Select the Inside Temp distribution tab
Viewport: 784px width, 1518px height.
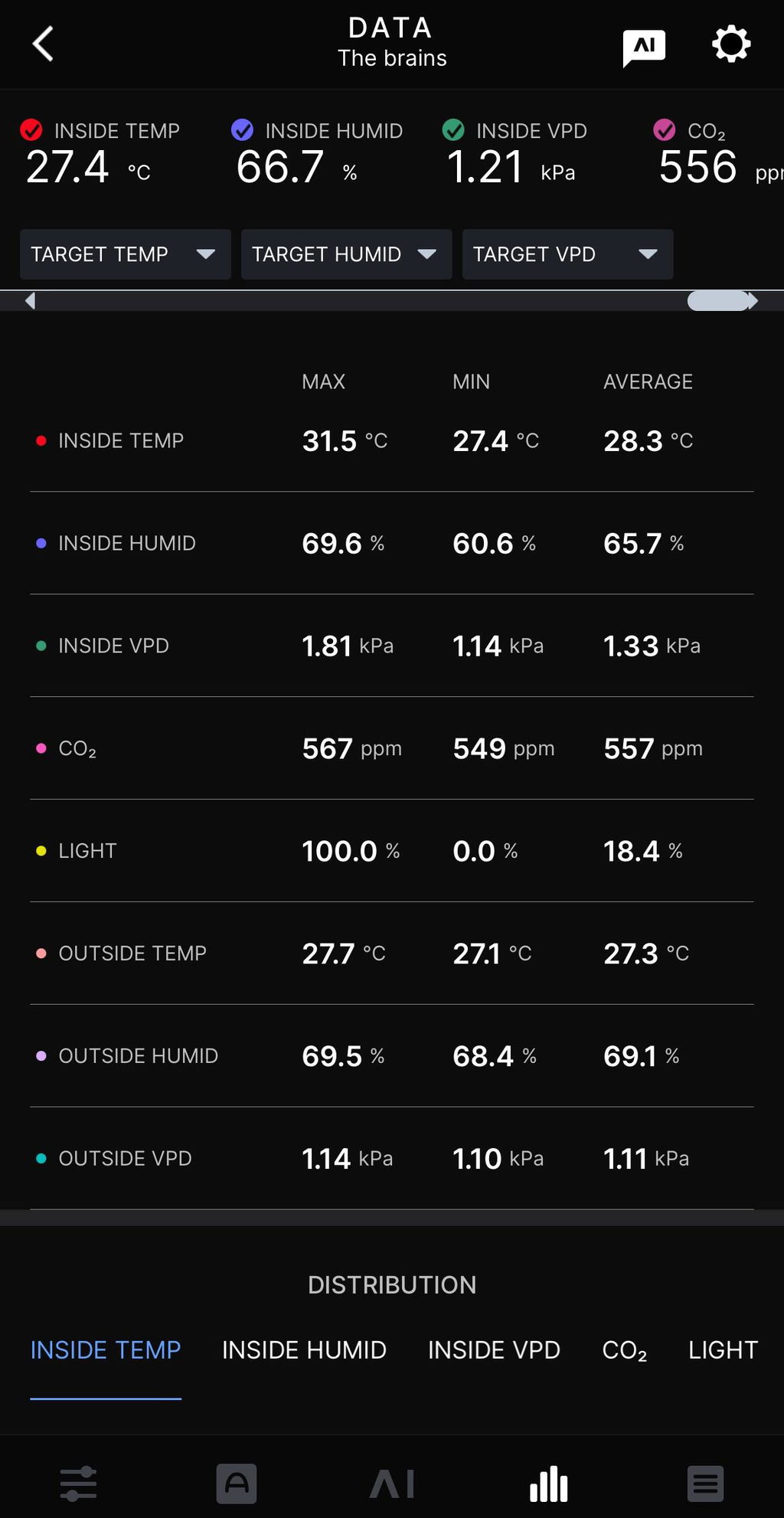click(106, 1350)
